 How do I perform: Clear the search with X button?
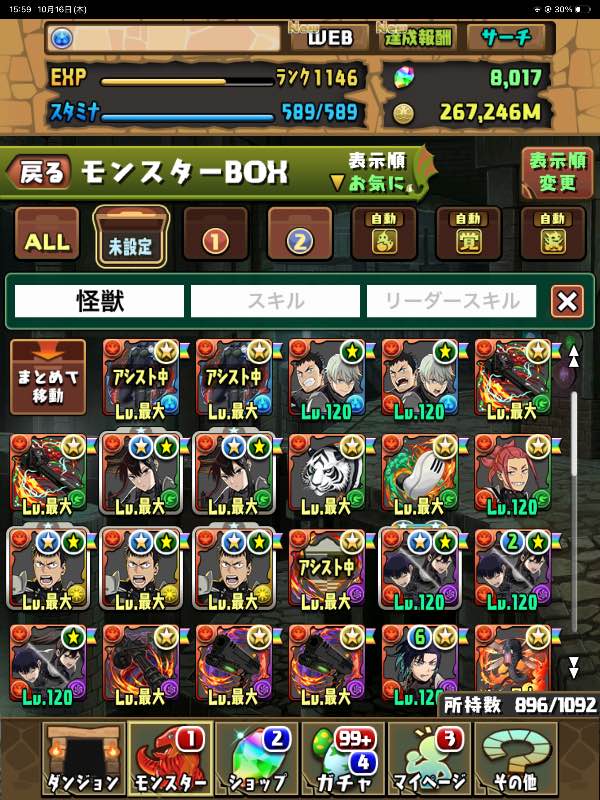pos(567,301)
